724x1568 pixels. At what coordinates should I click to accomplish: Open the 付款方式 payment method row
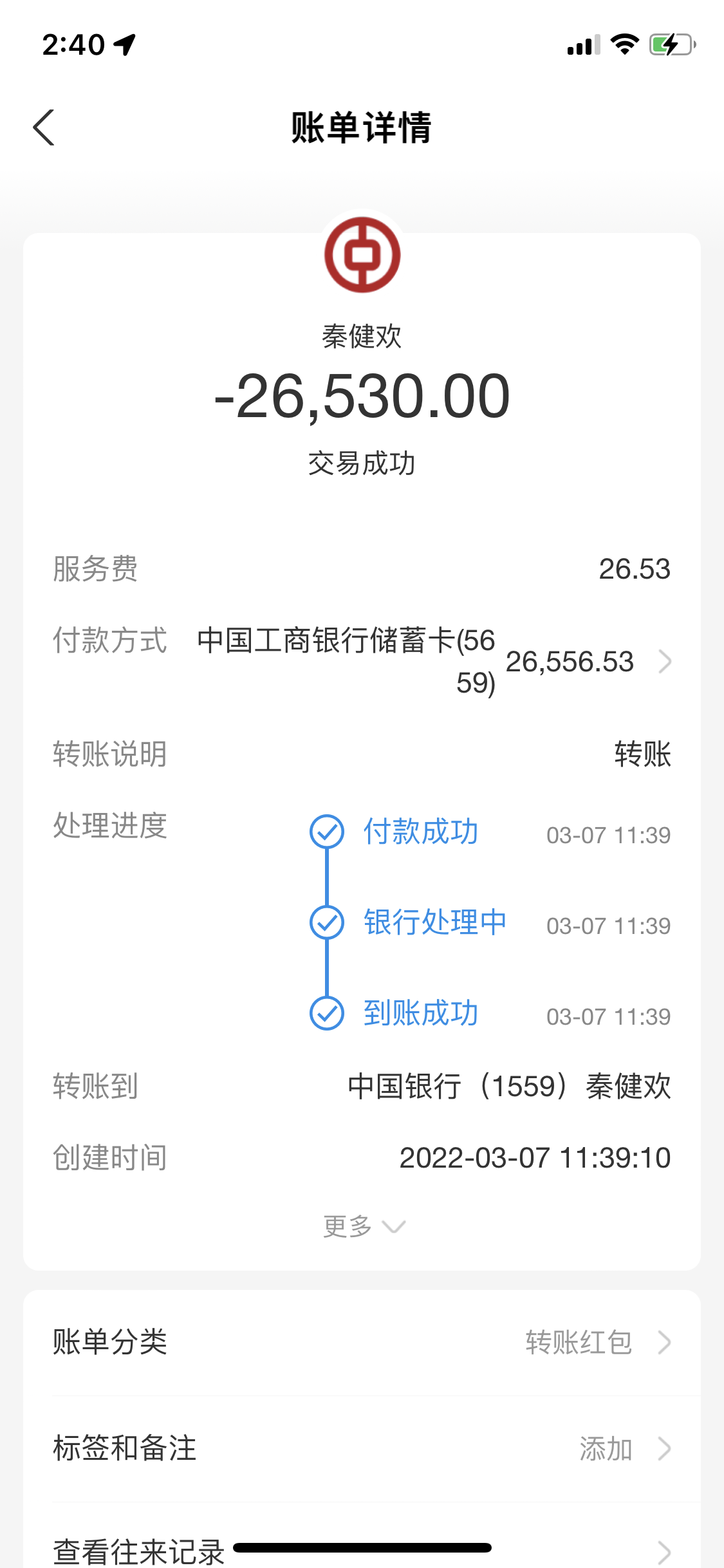pyautogui.click(x=362, y=662)
